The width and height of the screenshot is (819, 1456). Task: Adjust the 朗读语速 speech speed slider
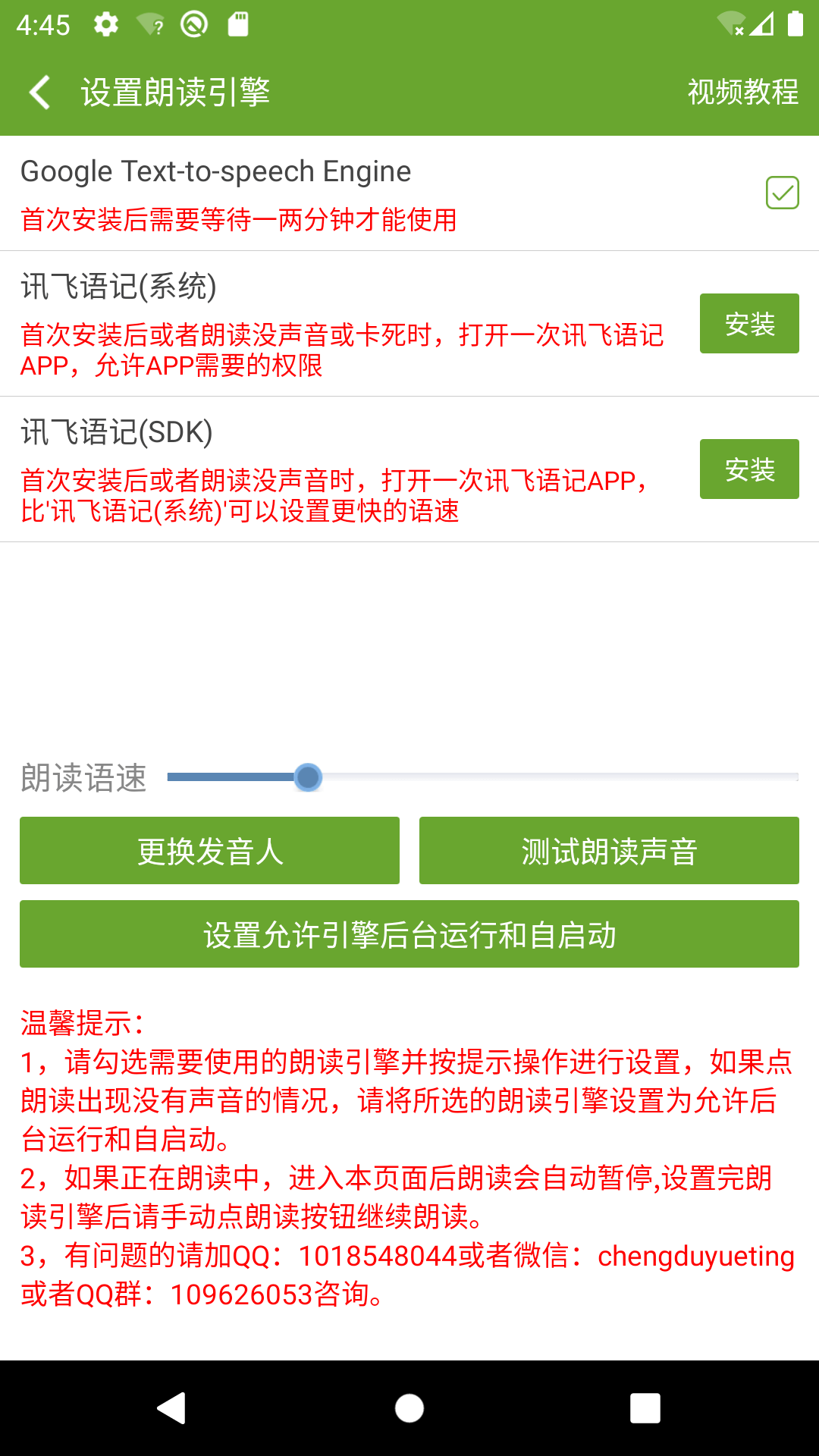coord(308,777)
